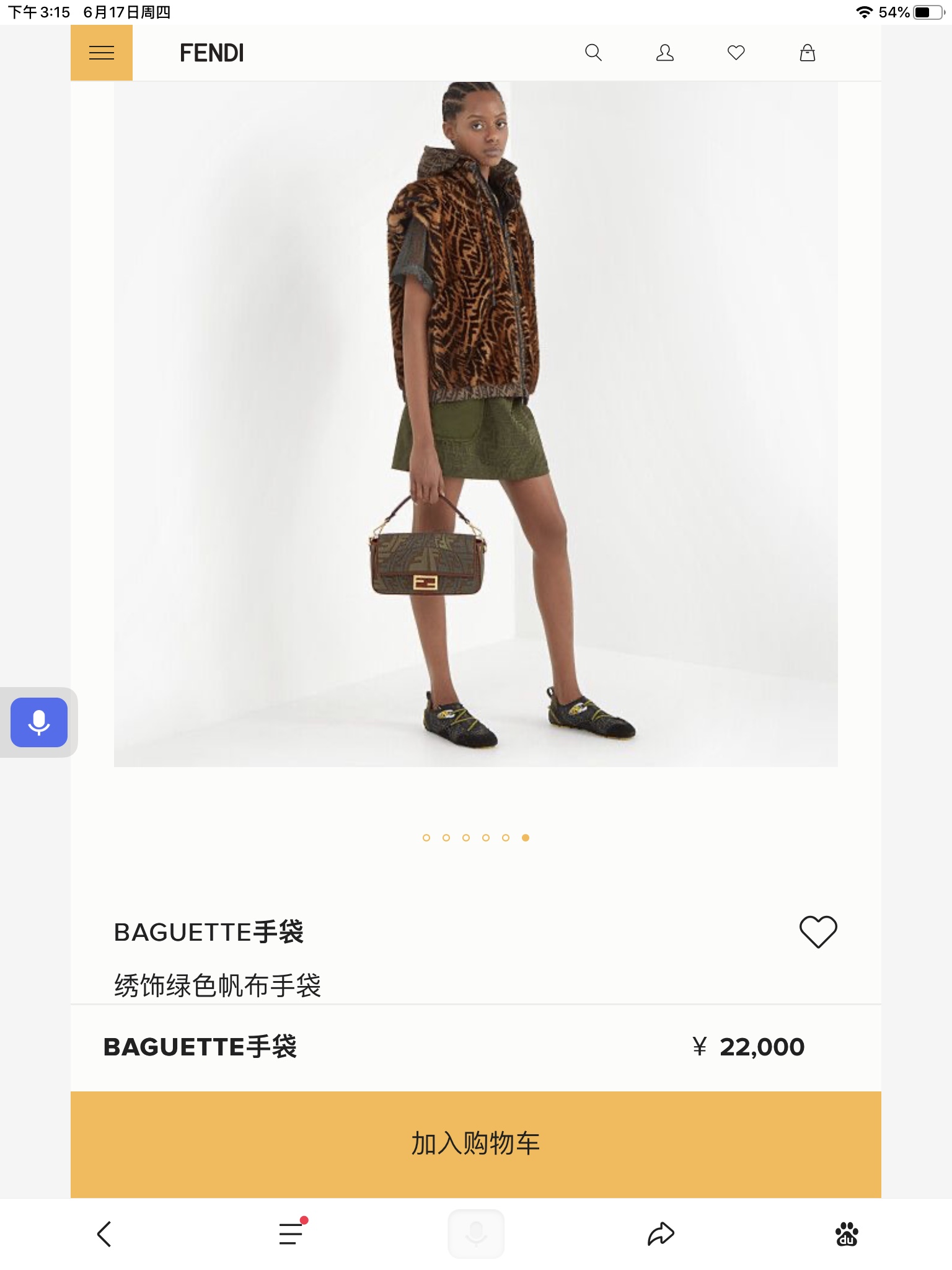
Task: Open the search icon in the header
Action: point(593,53)
